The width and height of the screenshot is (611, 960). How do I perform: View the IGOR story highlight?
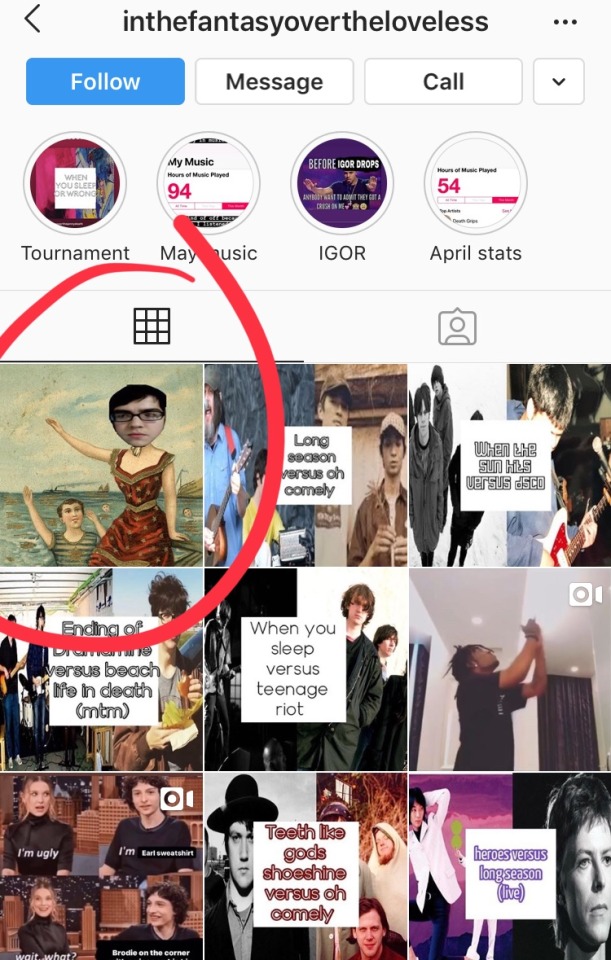pyautogui.click(x=342, y=183)
